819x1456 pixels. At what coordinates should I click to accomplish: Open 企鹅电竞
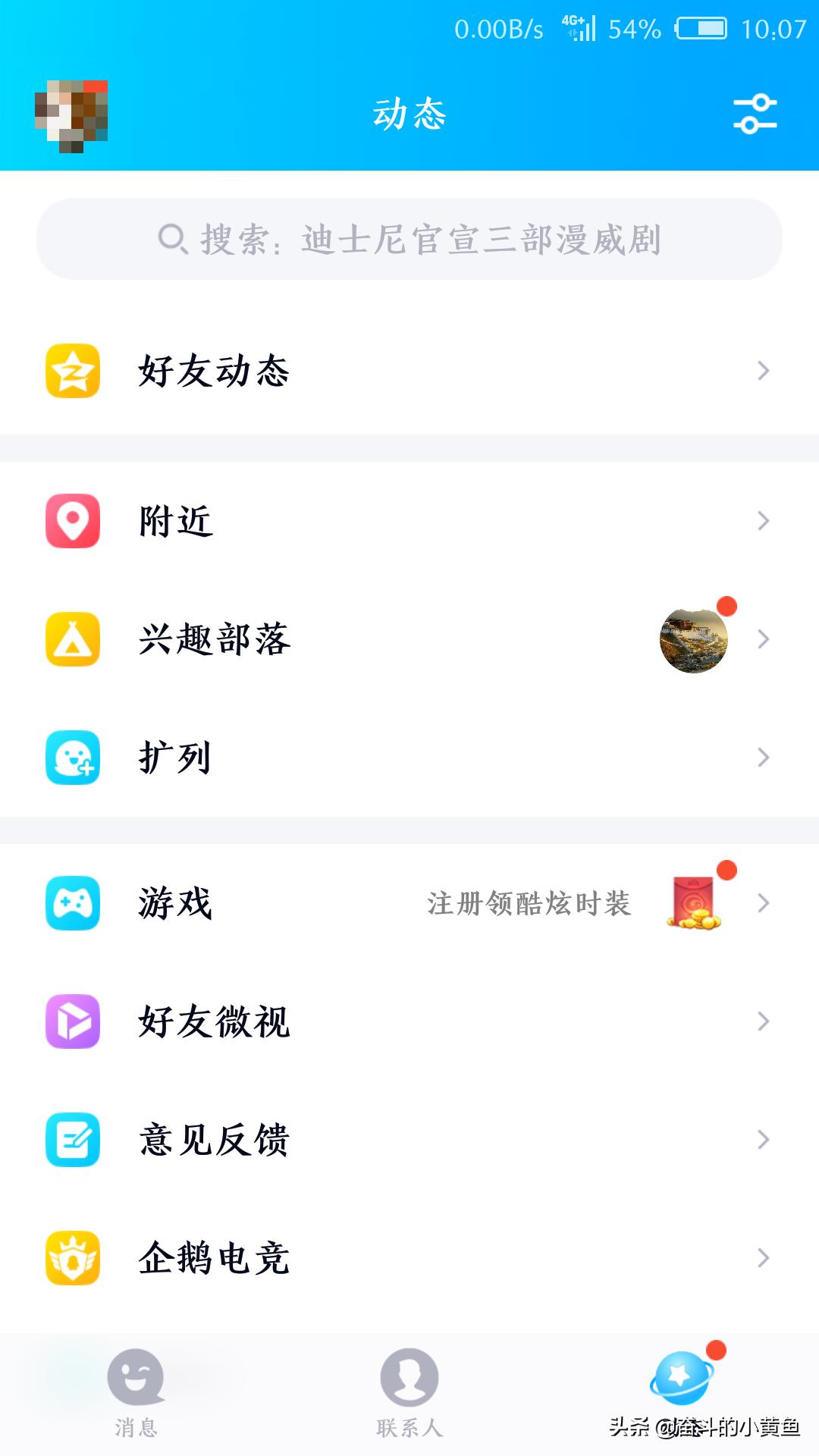pyautogui.click(x=409, y=1258)
